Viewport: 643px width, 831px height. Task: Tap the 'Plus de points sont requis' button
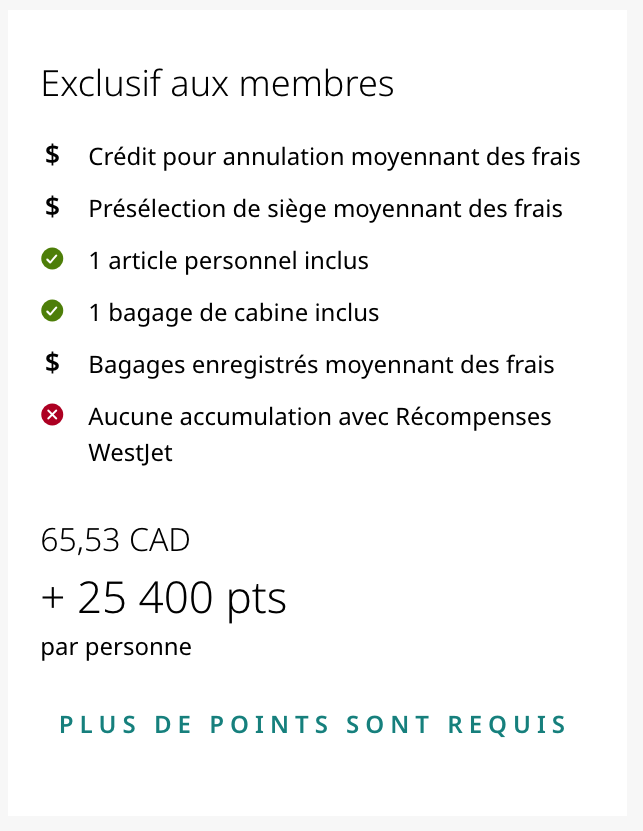coord(314,725)
